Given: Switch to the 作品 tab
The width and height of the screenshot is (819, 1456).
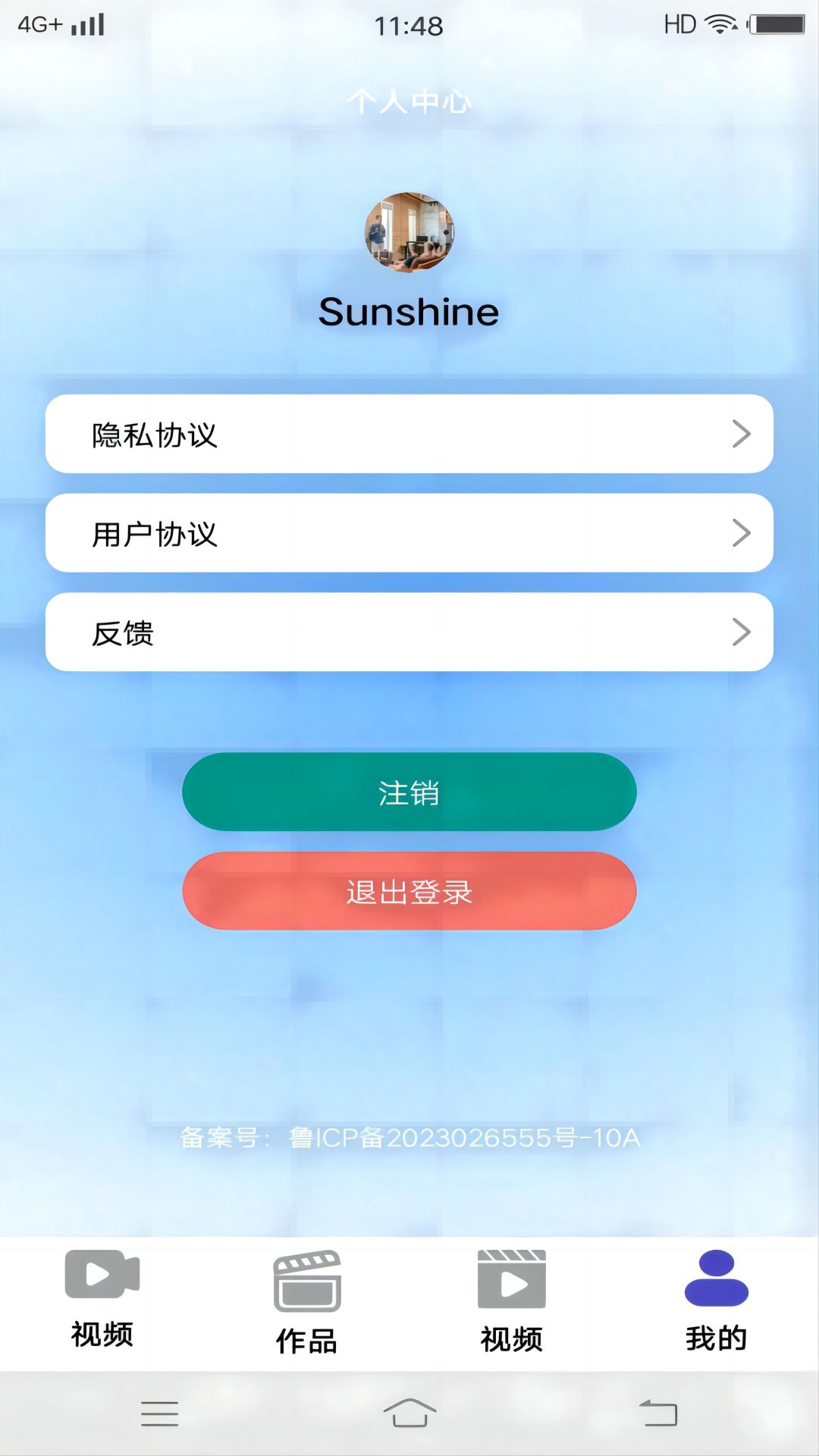Looking at the screenshot, I should [307, 1303].
